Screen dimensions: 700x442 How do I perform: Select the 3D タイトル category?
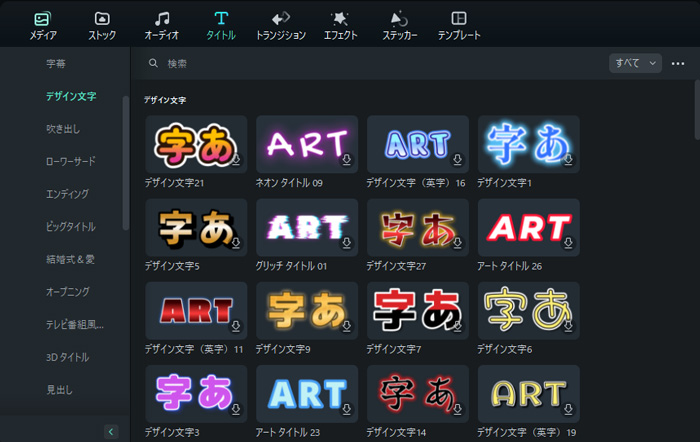[x=67, y=357]
